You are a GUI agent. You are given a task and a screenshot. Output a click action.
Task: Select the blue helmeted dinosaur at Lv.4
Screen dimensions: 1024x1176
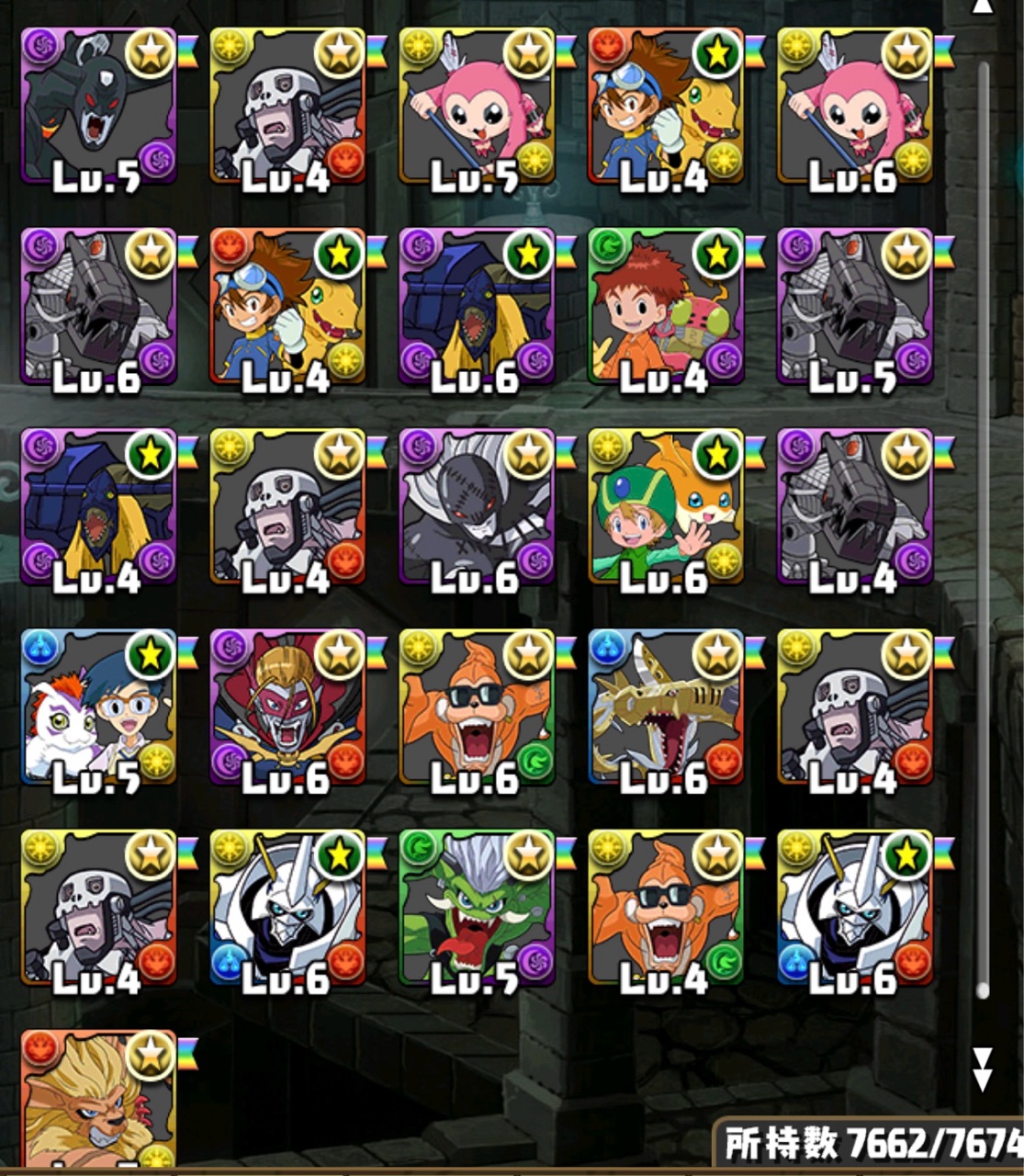pos(98,508)
